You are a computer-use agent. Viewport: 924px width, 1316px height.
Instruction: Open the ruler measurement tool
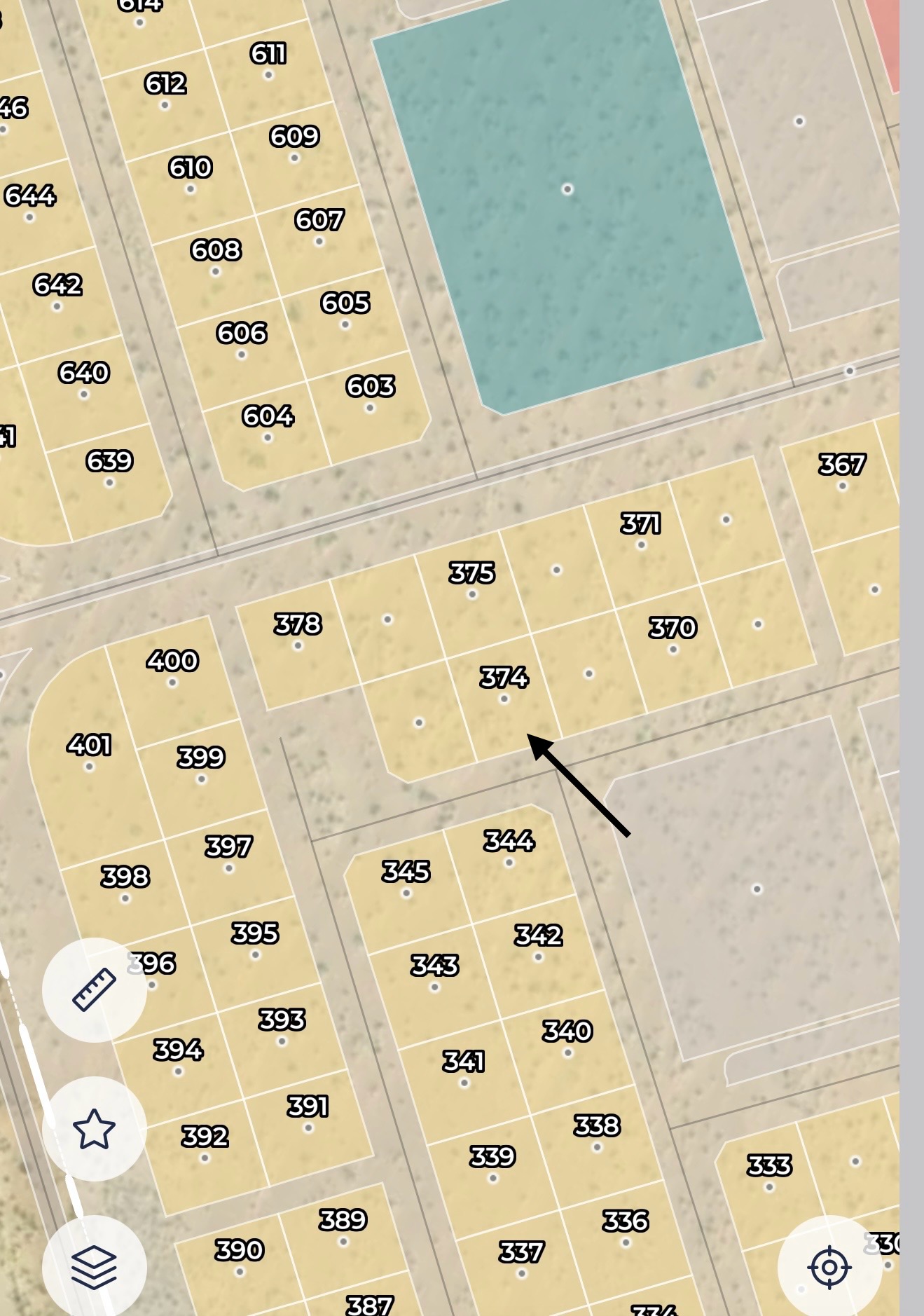coord(94,989)
